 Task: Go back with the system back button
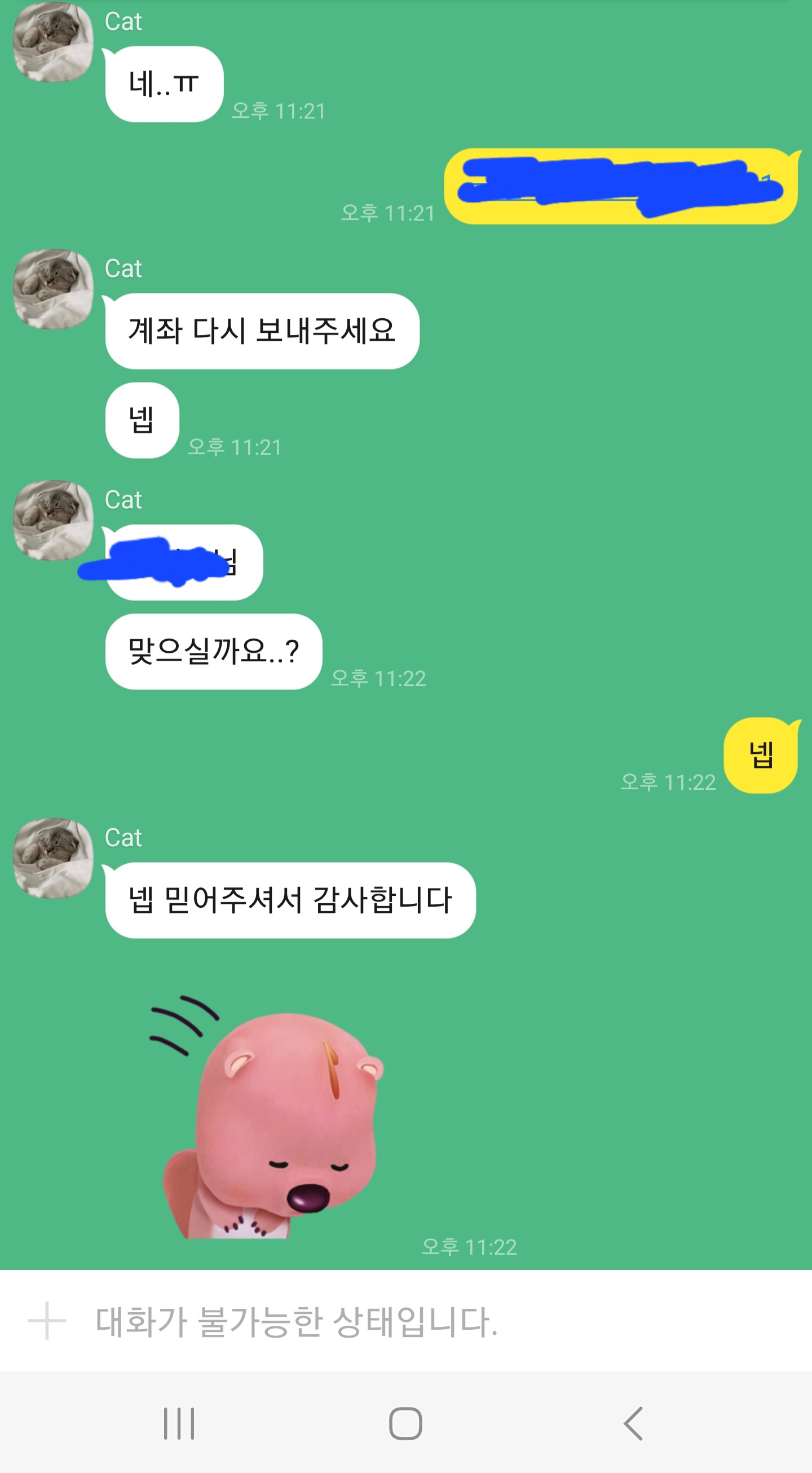click(x=633, y=1423)
